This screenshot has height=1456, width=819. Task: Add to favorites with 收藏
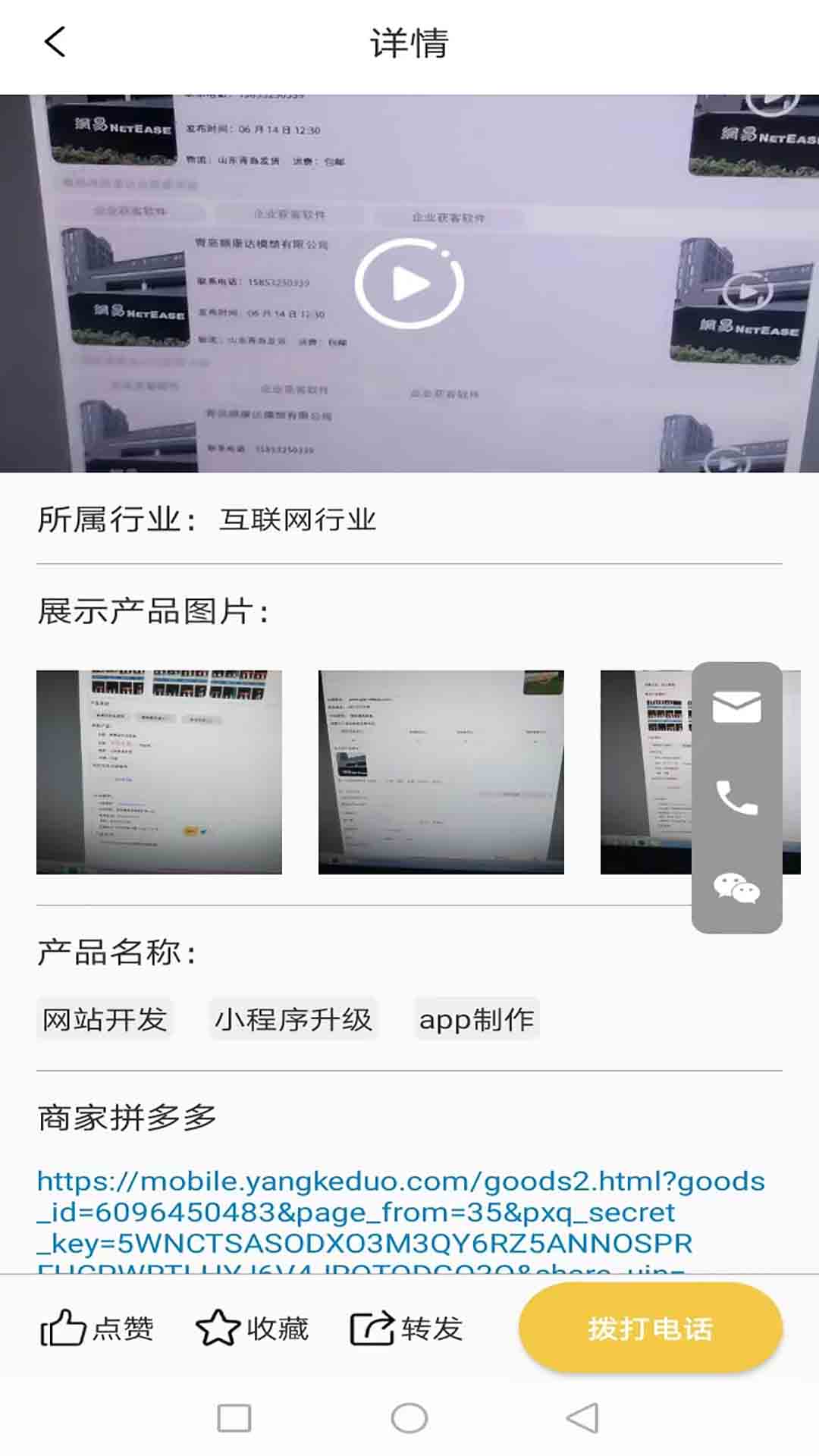pyautogui.click(x=253, y=1329)
